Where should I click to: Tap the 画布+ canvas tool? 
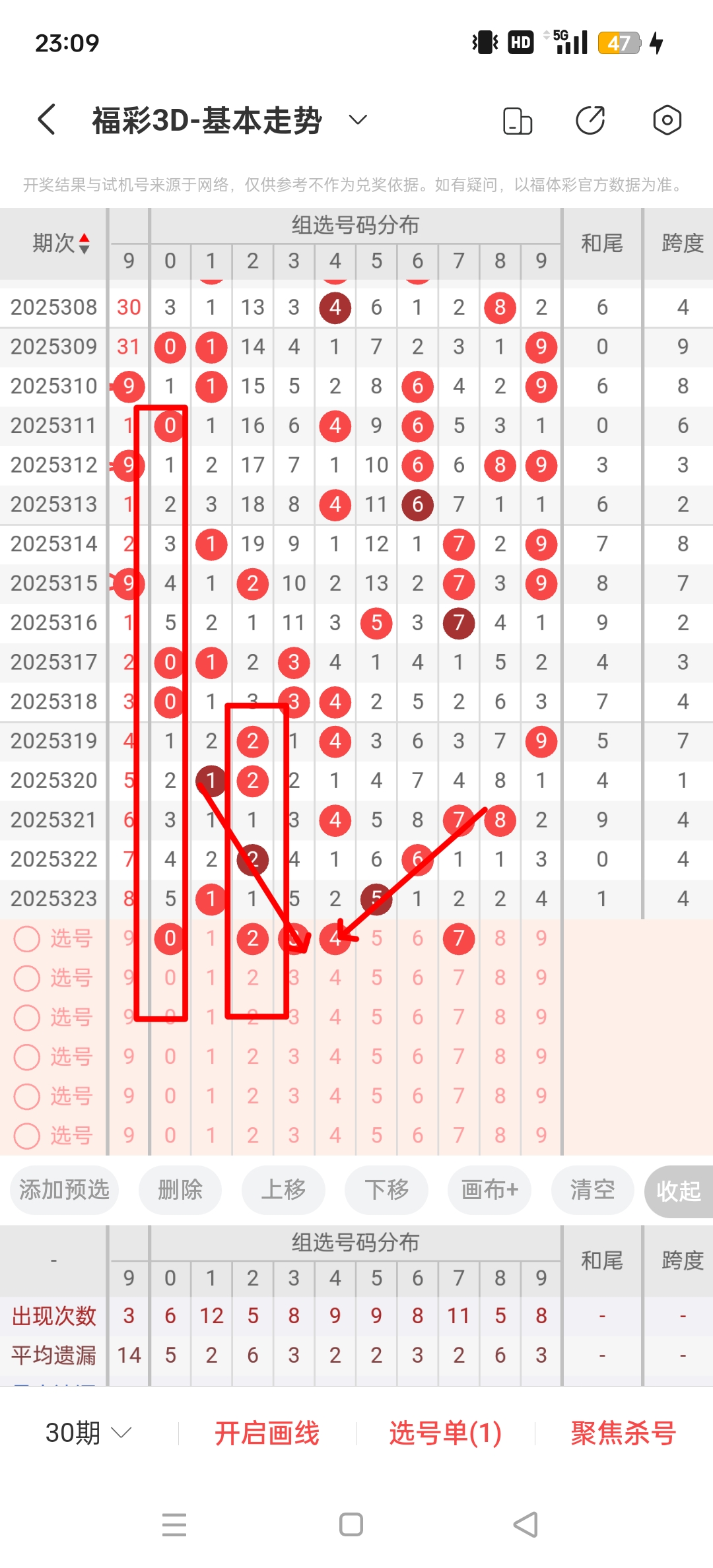tap(489, 1190)
